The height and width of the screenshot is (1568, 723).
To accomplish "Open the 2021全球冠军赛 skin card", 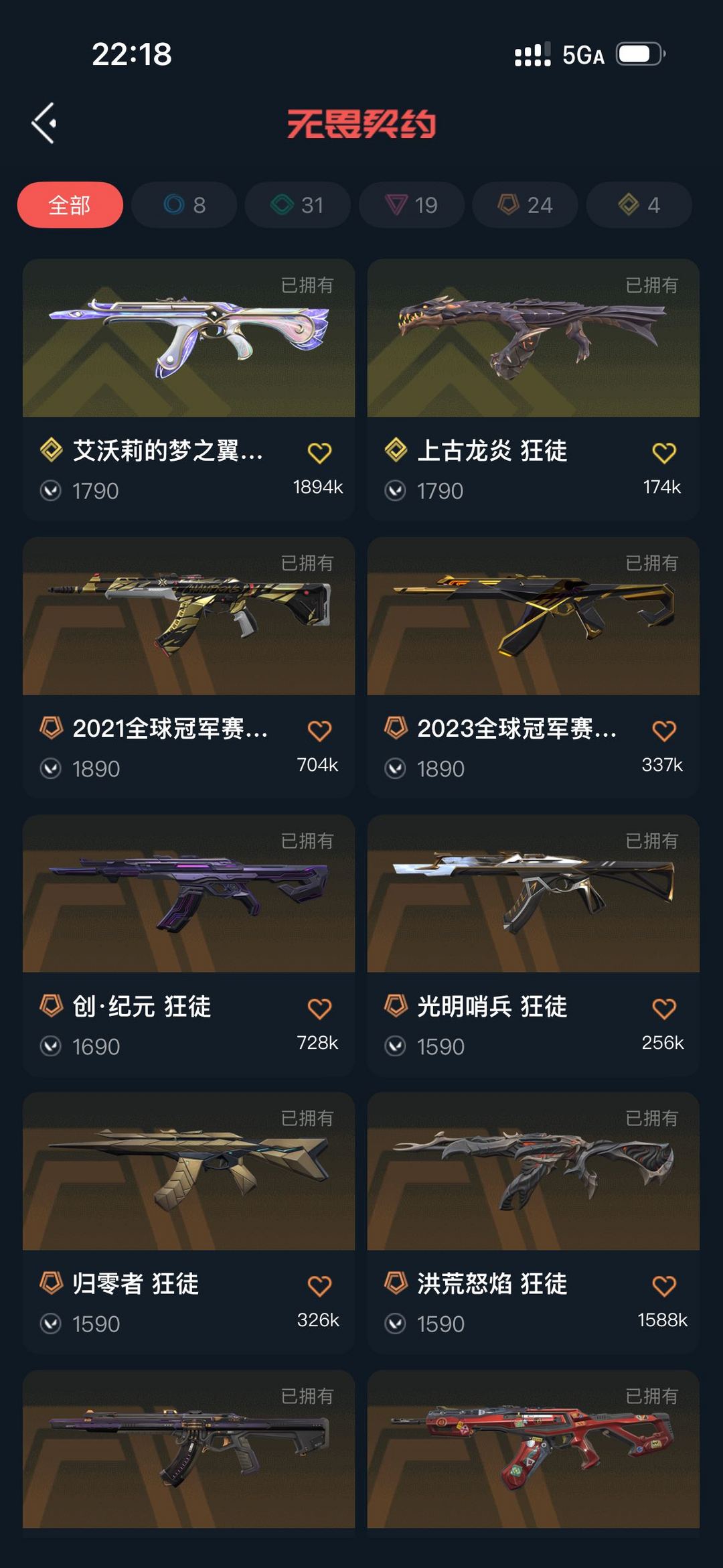I will click(x=189, y=616).
